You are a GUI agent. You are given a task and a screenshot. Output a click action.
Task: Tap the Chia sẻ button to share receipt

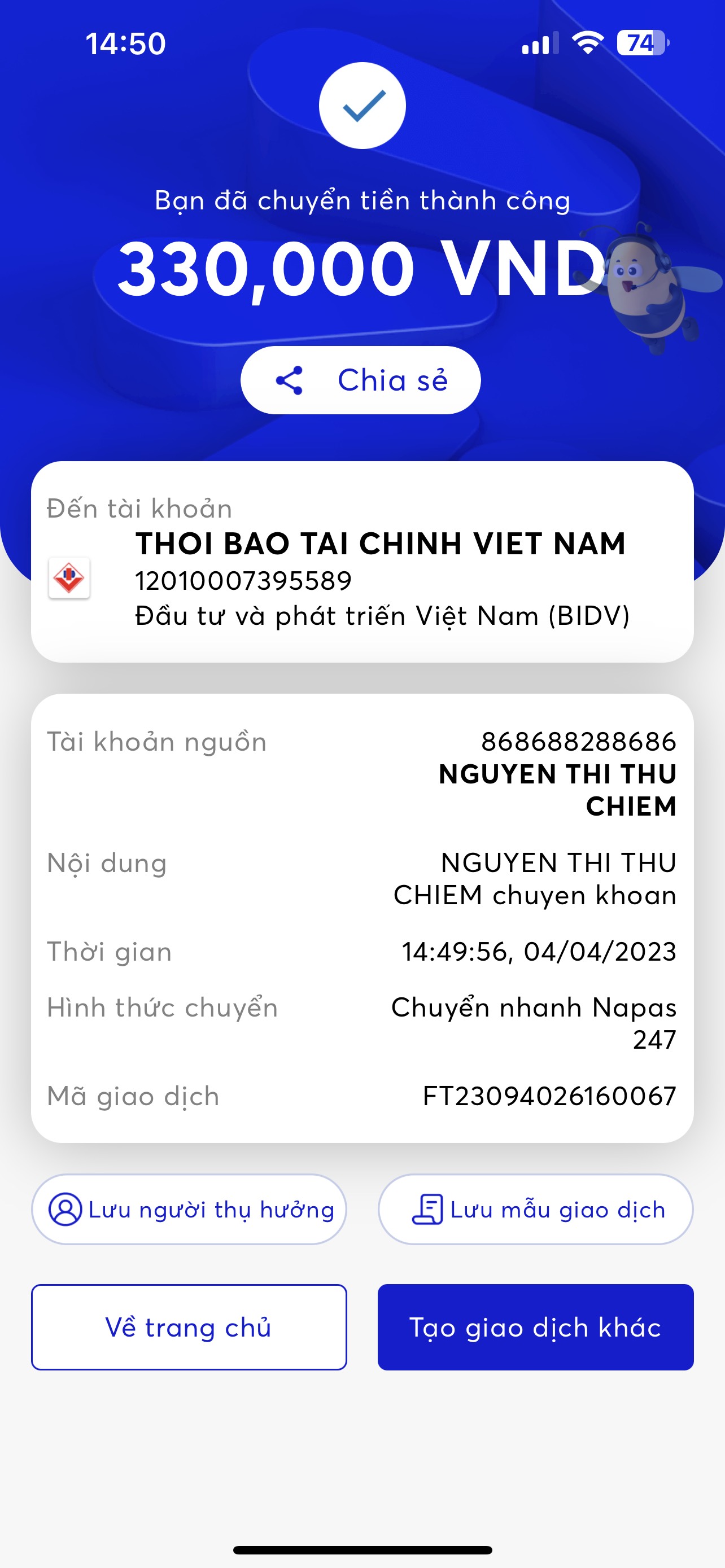click(361, 380)
